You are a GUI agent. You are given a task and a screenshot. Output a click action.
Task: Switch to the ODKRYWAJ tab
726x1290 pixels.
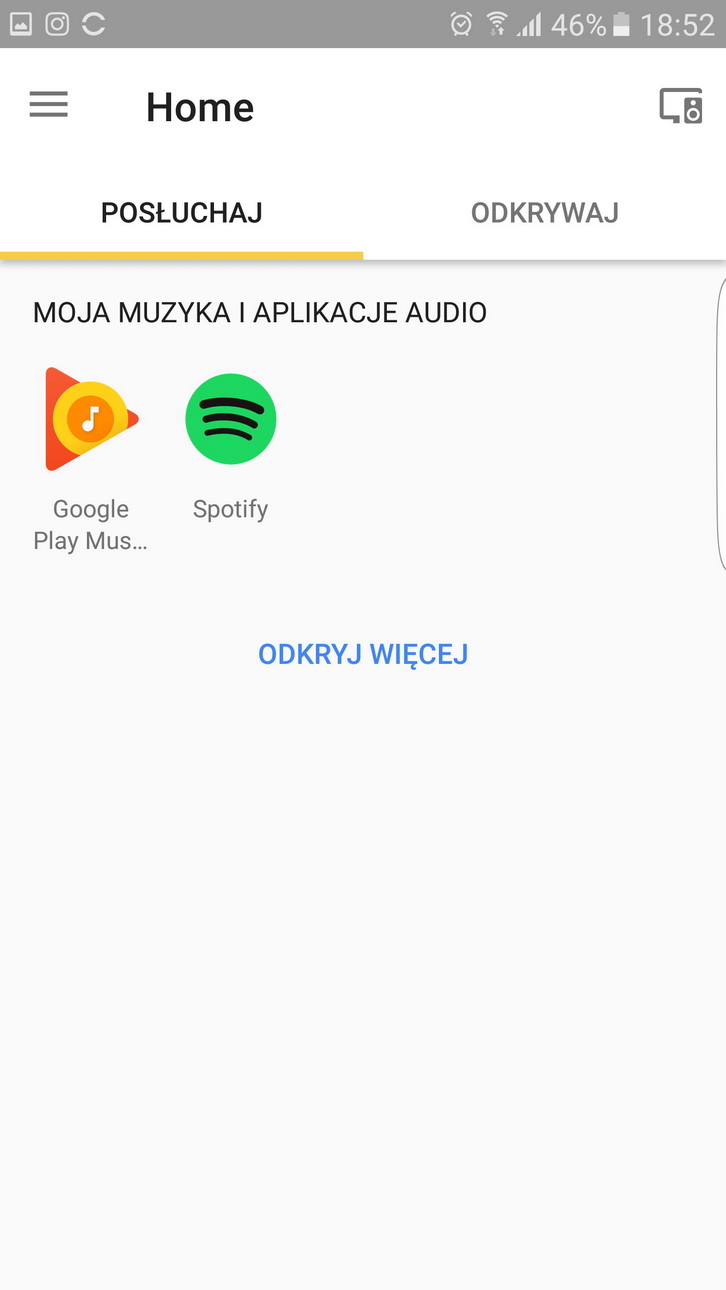coord(544,213)
